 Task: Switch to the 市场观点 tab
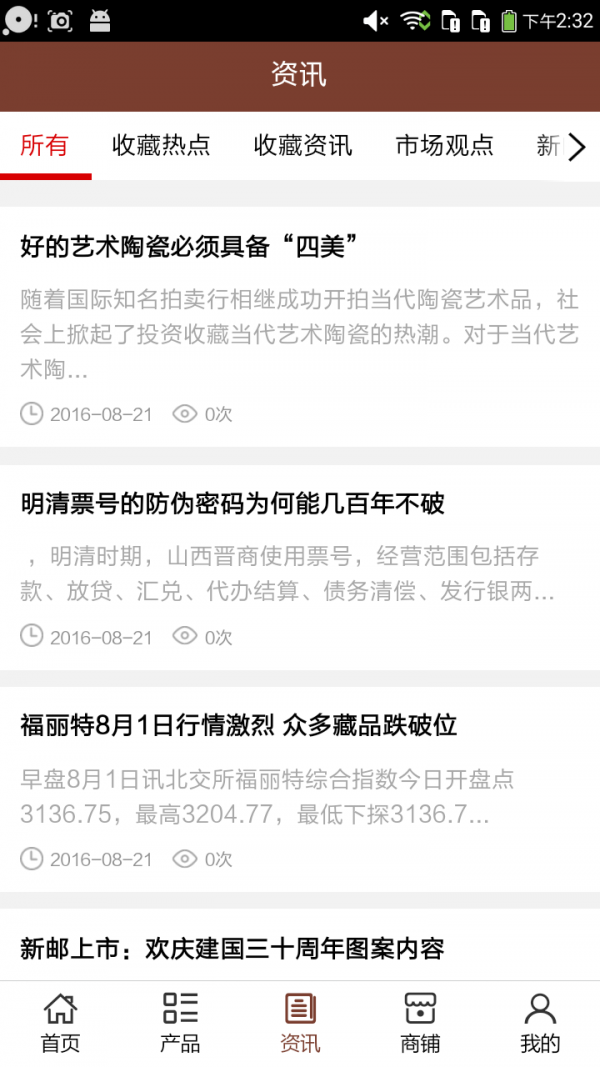click(445, 146)
